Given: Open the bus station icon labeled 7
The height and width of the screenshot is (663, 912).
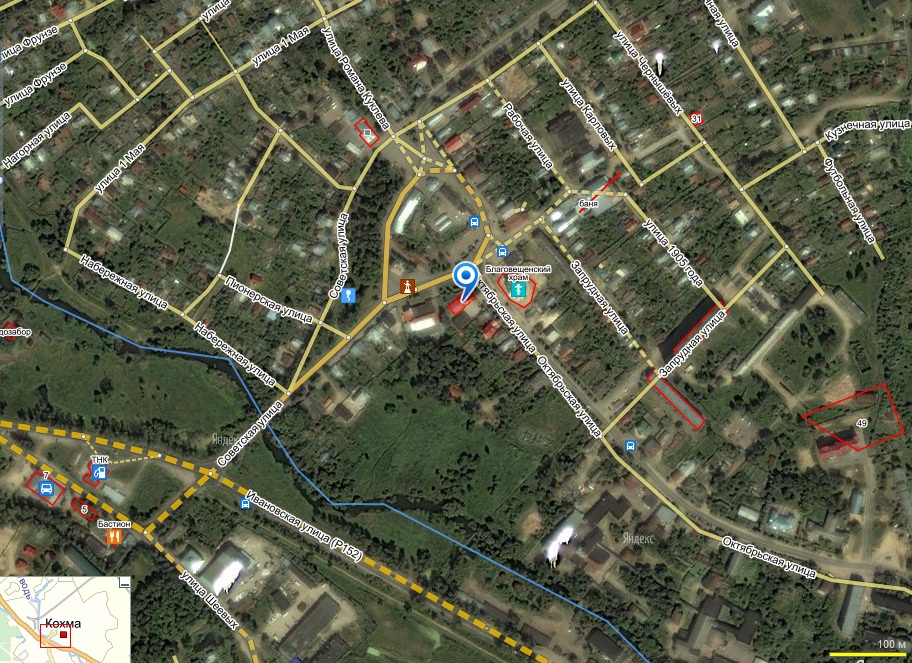Looking at the screenshot, I should pos(46,488).
